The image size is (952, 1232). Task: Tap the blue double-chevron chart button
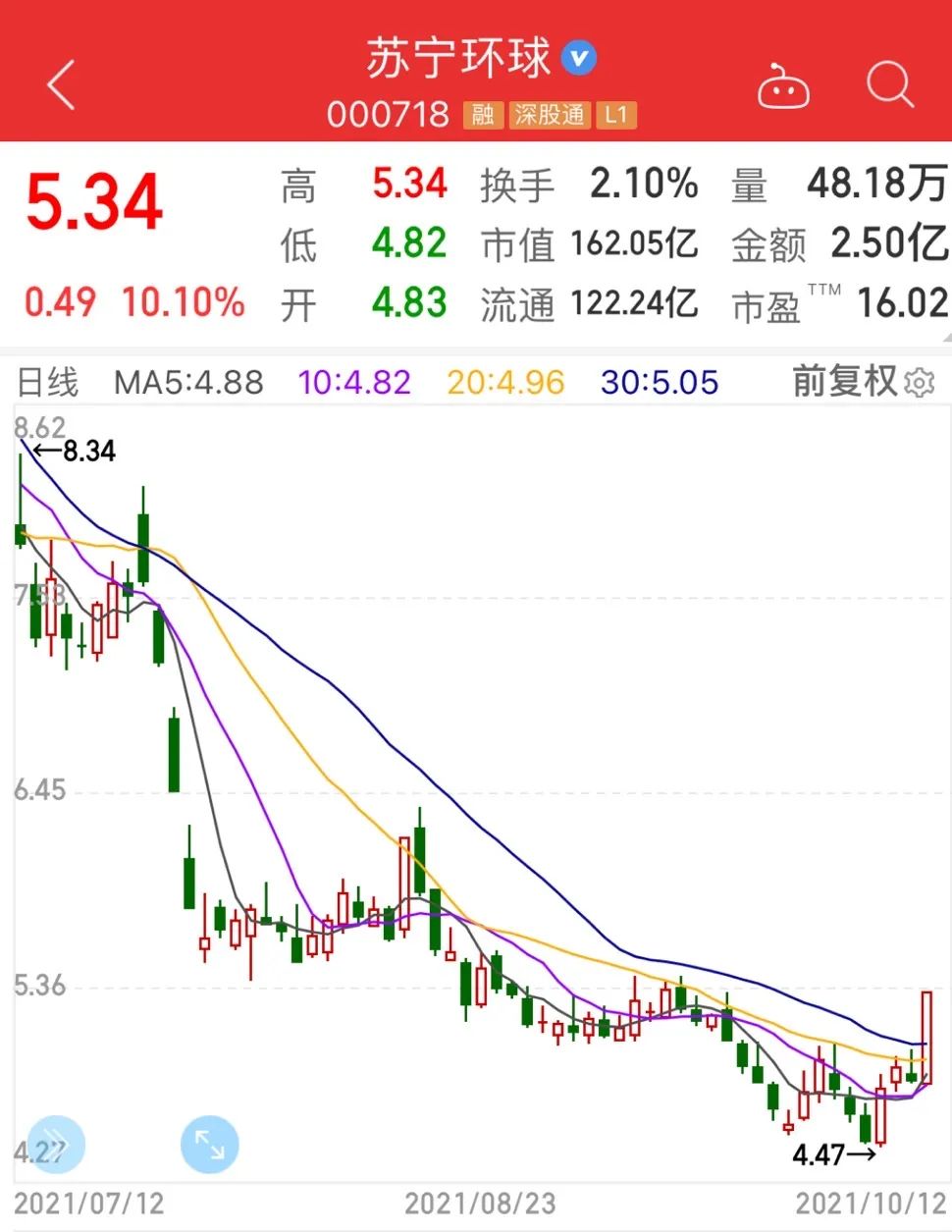point(56,1144)
